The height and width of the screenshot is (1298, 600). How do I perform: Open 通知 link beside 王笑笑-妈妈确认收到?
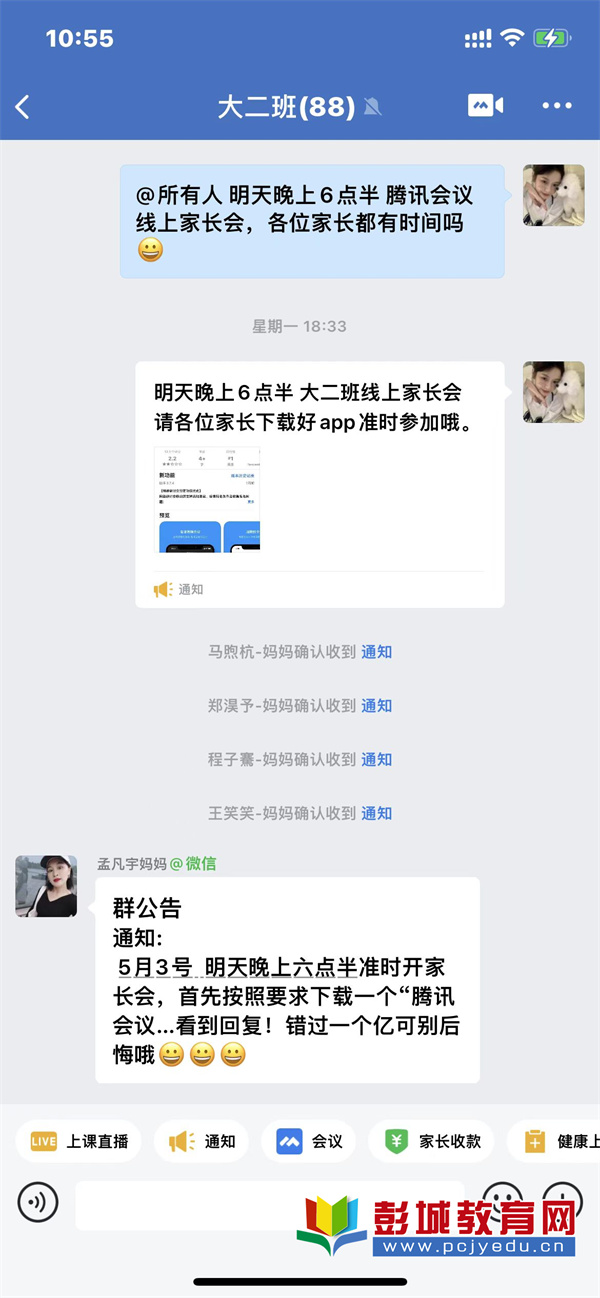pos(376,814)
